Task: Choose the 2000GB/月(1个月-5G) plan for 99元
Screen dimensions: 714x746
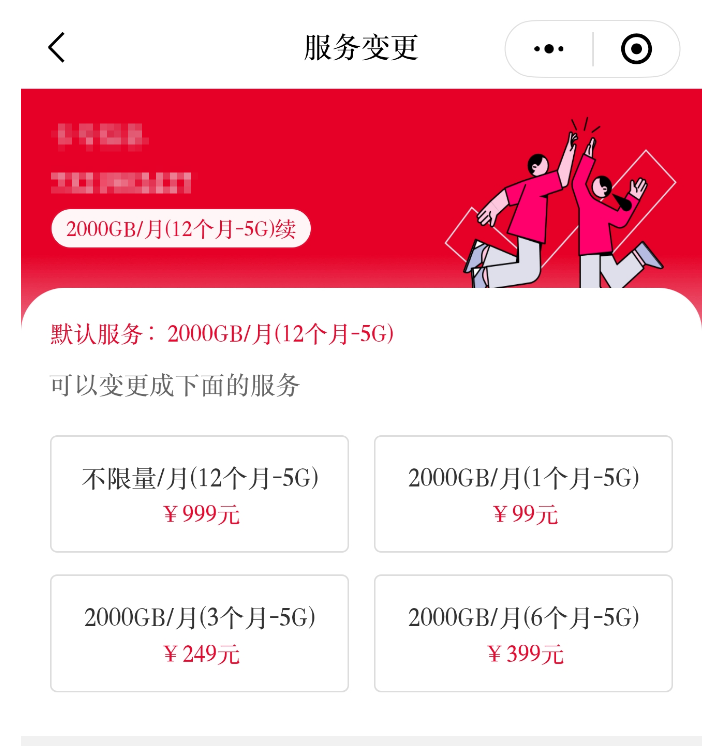Action: point(523,494)
